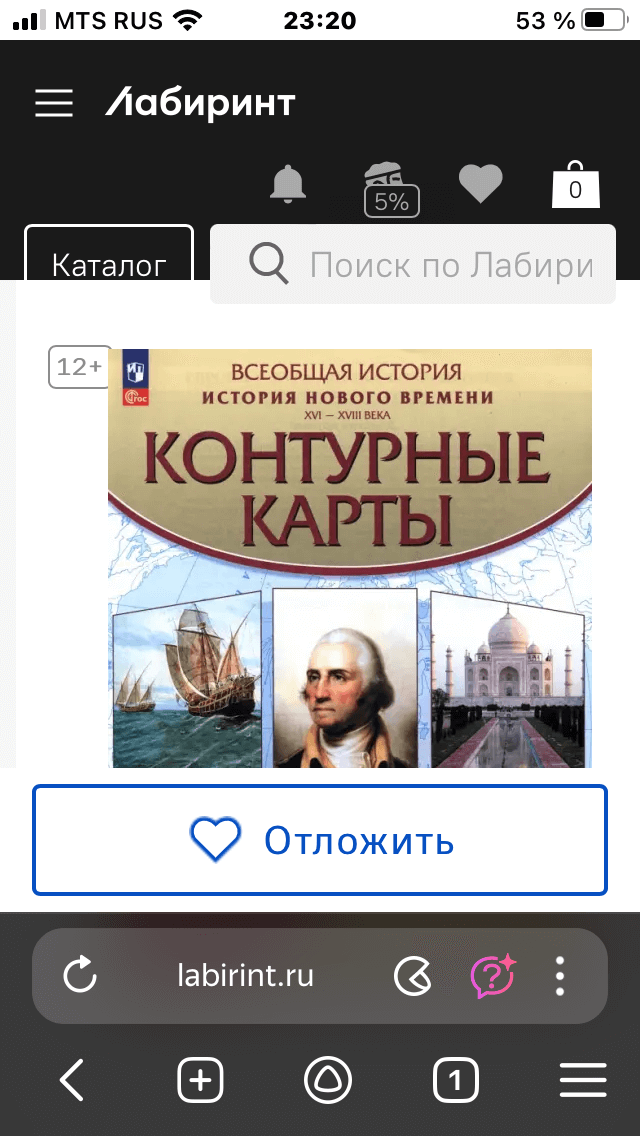Go back to the previous page
Image resolution: width=640 pixels, height=1136 pixels.
click(72, 1080)
